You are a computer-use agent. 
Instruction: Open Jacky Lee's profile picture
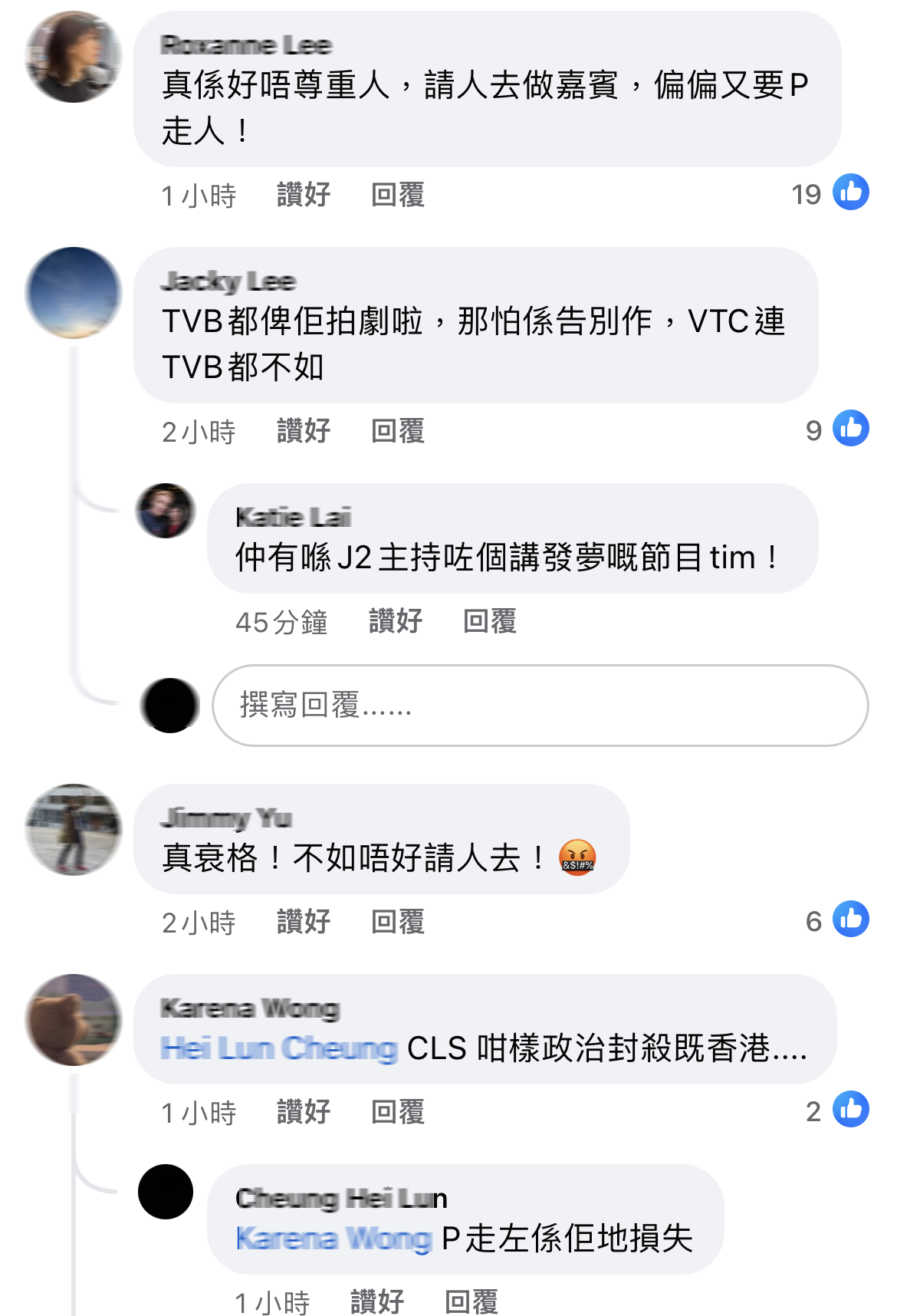tap(74, 293)
